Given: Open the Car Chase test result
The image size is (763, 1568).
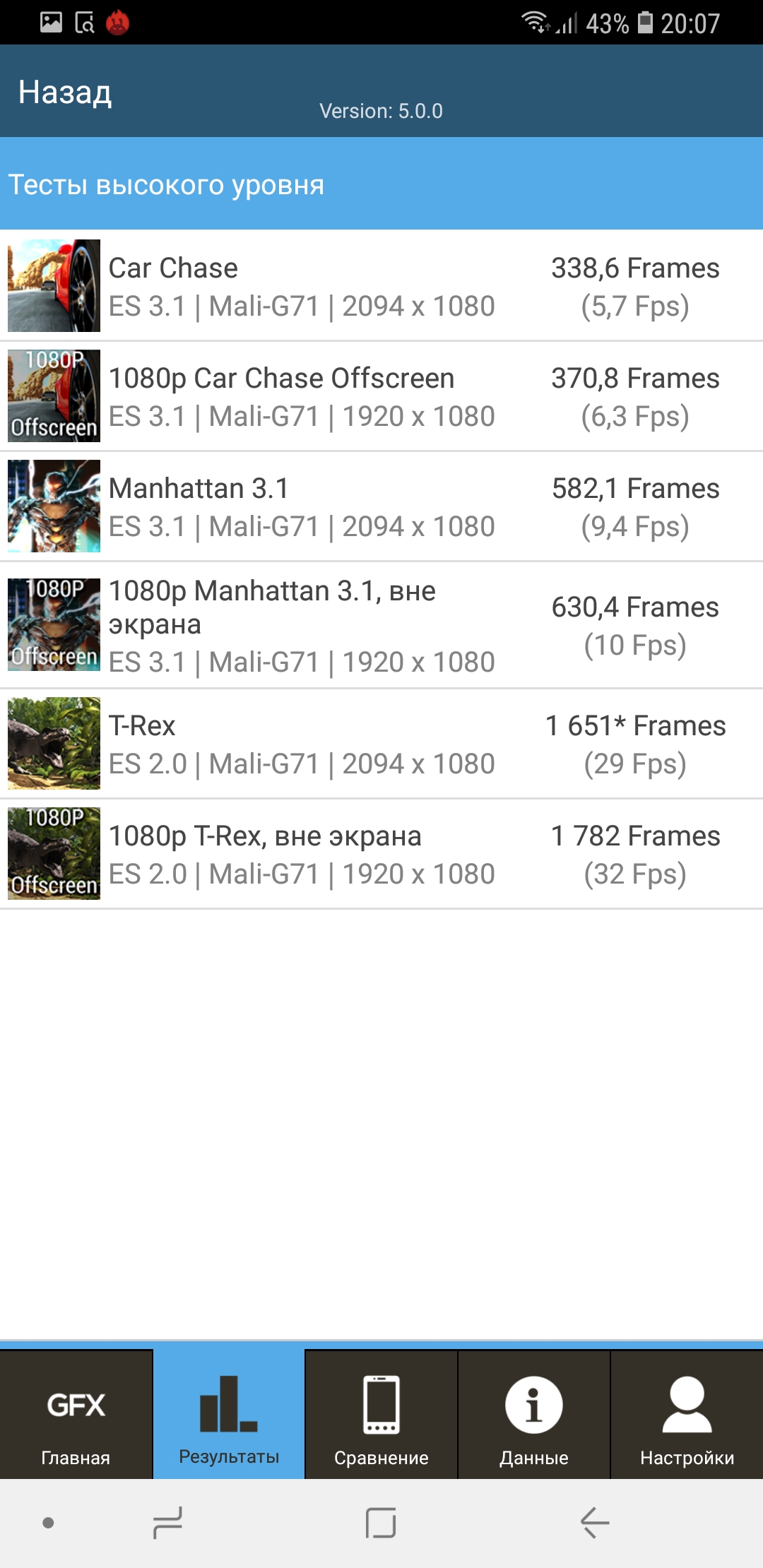Looking at the screenshot, I should point(381,286).
